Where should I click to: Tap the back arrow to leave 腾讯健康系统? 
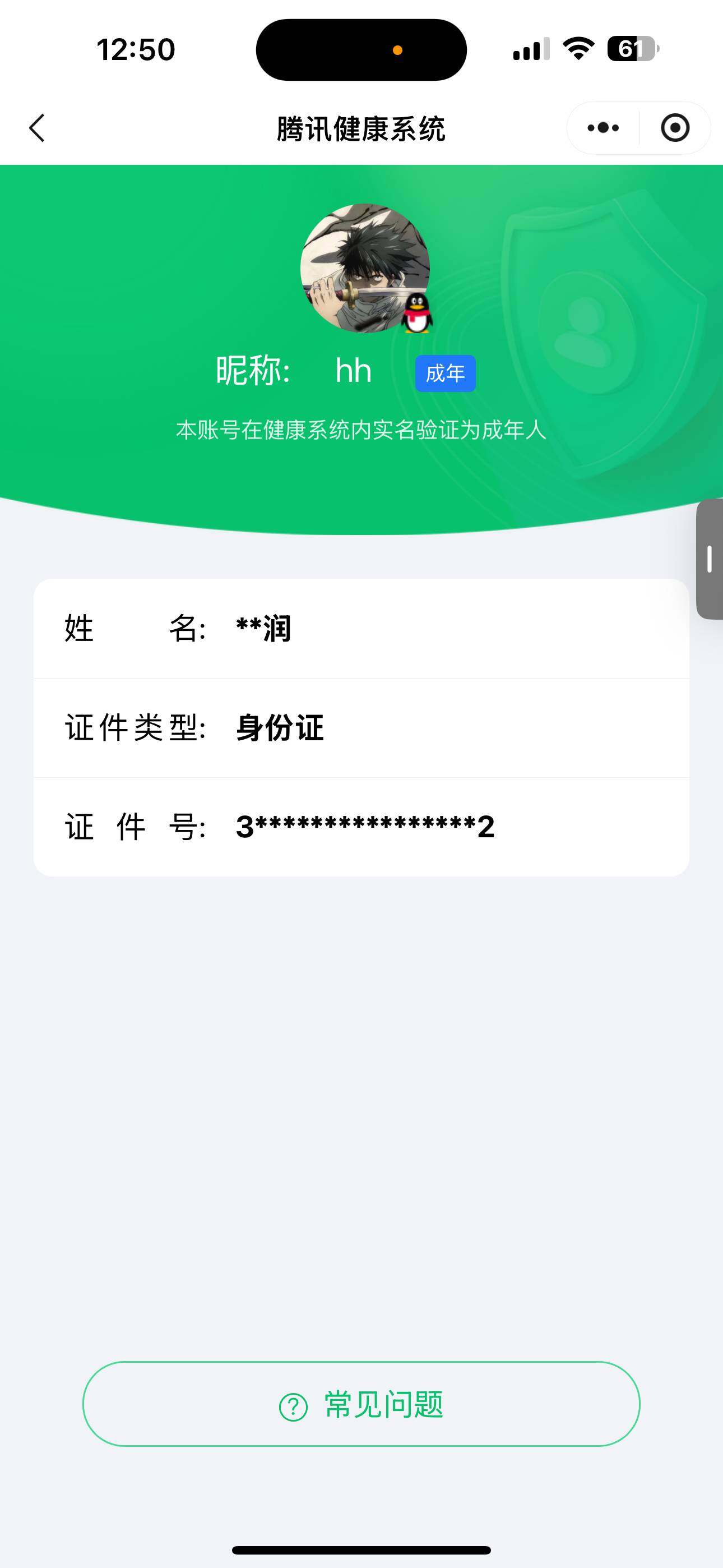click(x=37, y=128)
